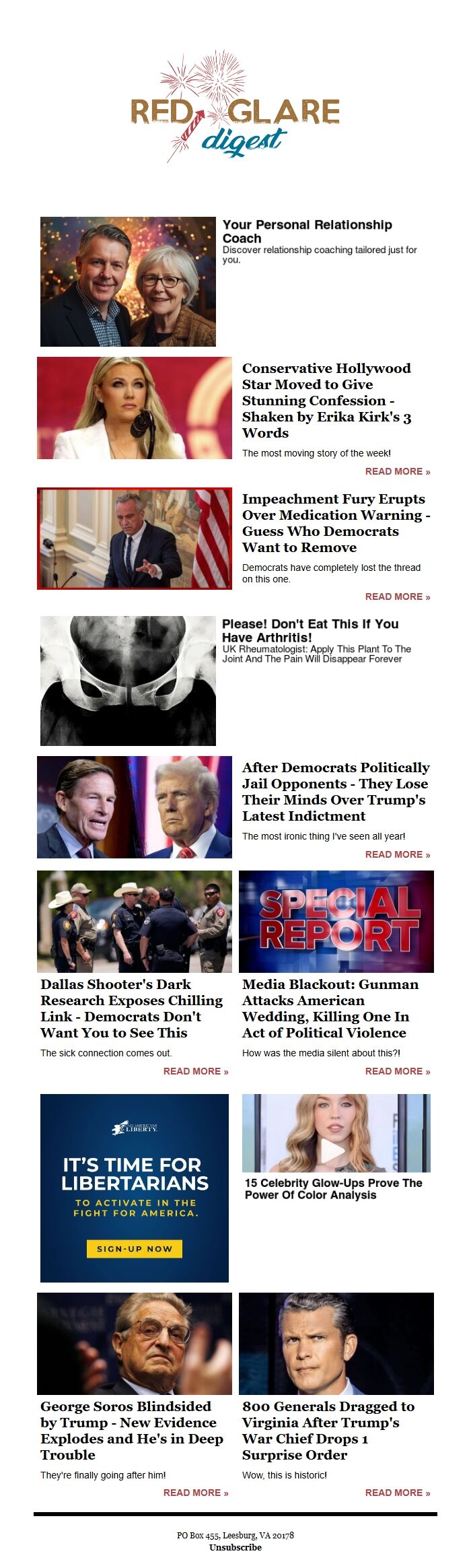Read more about the Conservative Hollywood Star confession
471x1568 pixels.
point(397,471)
